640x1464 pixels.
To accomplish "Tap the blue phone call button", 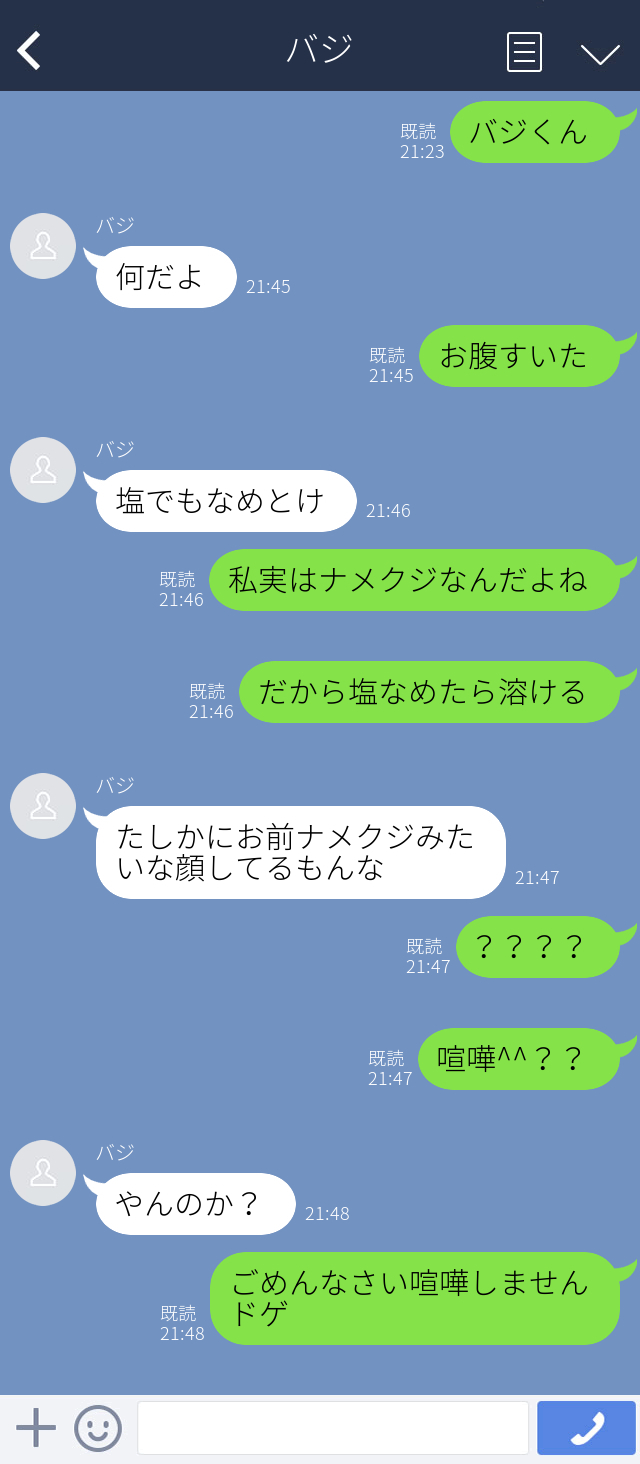I will pyautogui.click(x=586, y=1427).
